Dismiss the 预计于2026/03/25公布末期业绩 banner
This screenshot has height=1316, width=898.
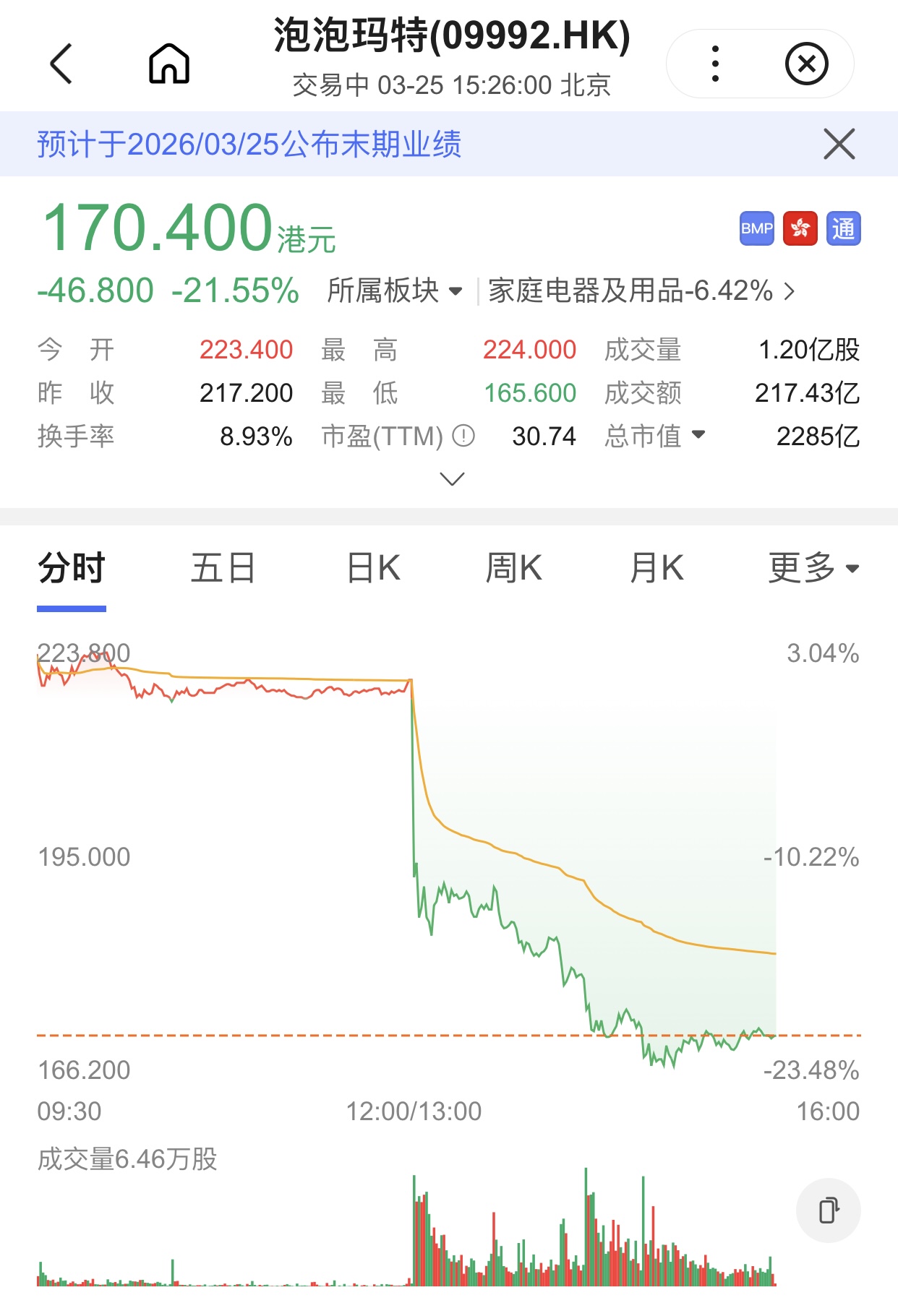pyautogui.click(x=839, y=144)
